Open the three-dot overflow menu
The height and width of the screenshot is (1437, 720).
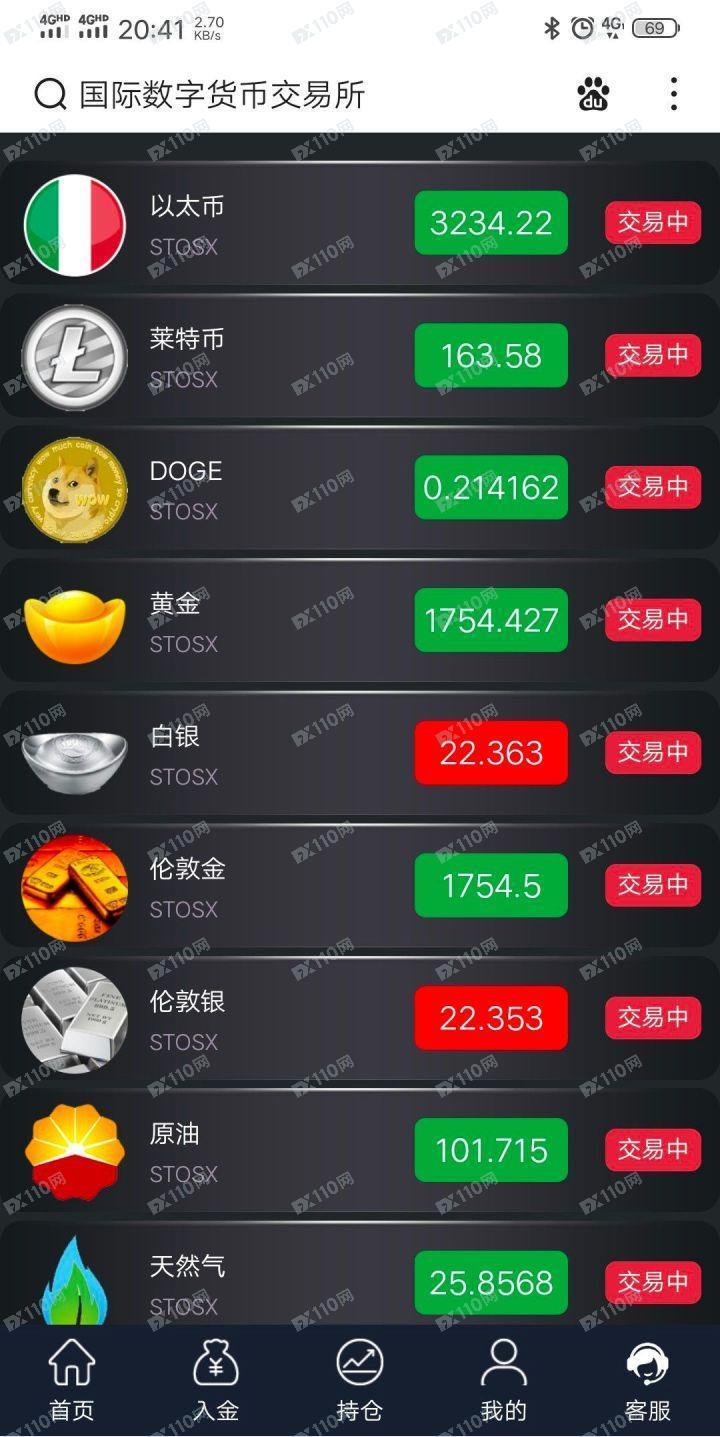click(x=674, y=94)
